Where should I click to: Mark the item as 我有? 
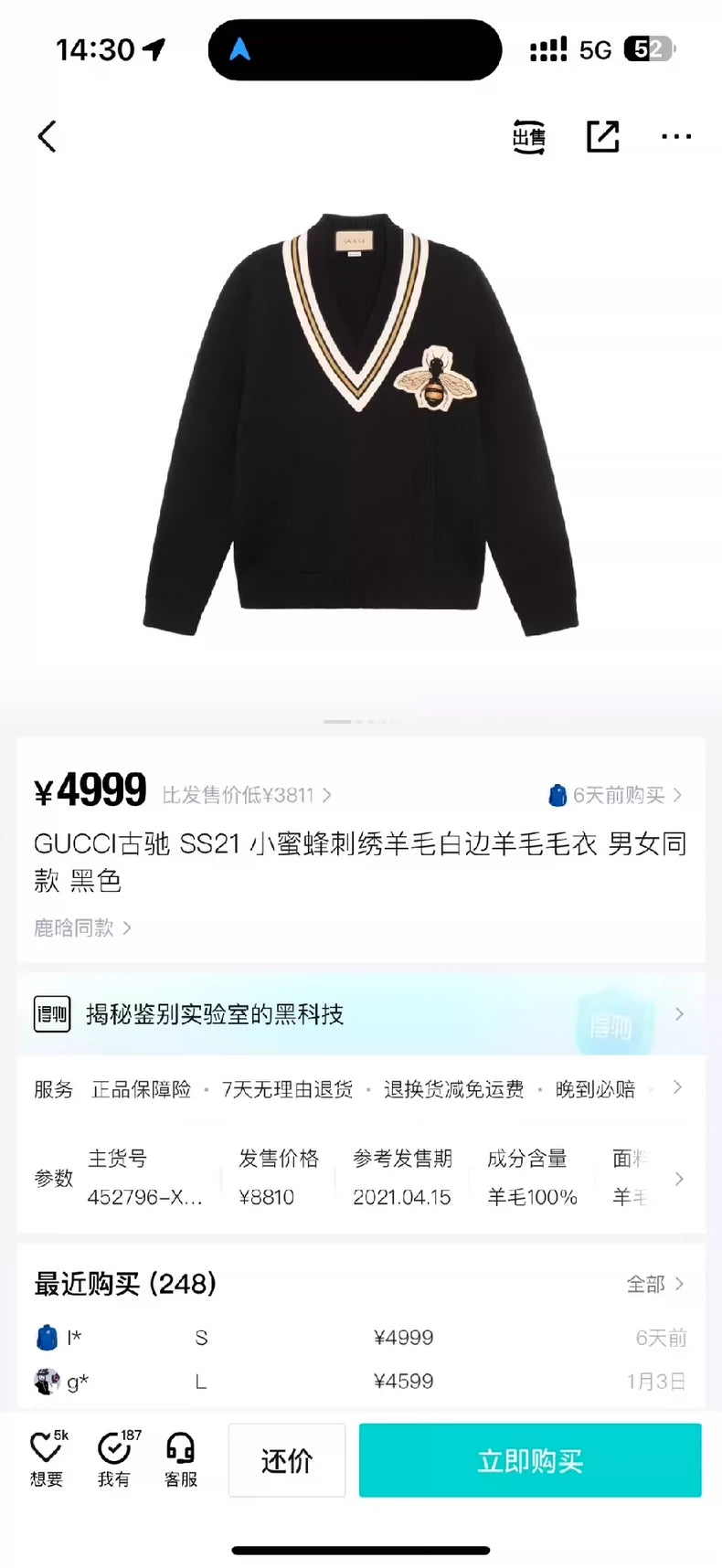(114, 1458)
